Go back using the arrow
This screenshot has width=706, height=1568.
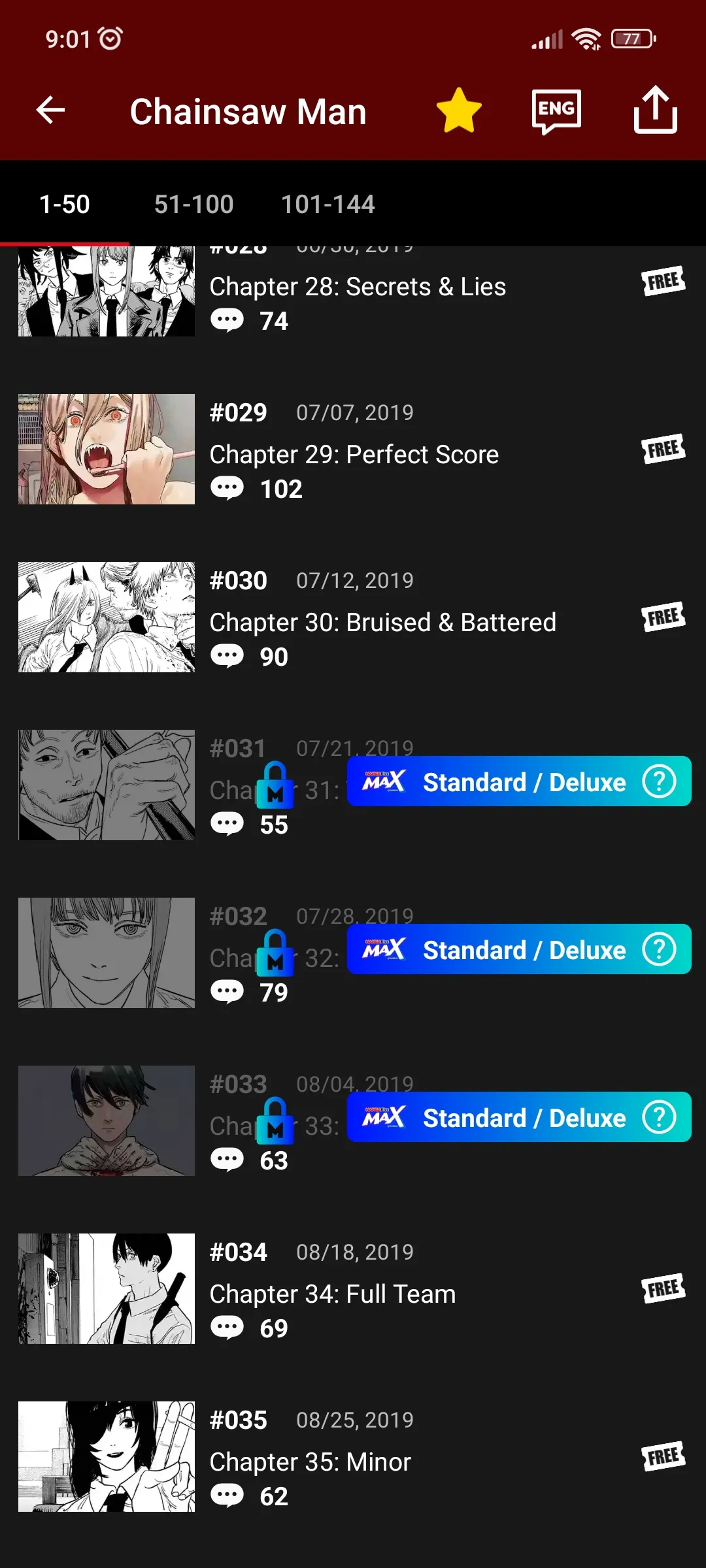50,110
